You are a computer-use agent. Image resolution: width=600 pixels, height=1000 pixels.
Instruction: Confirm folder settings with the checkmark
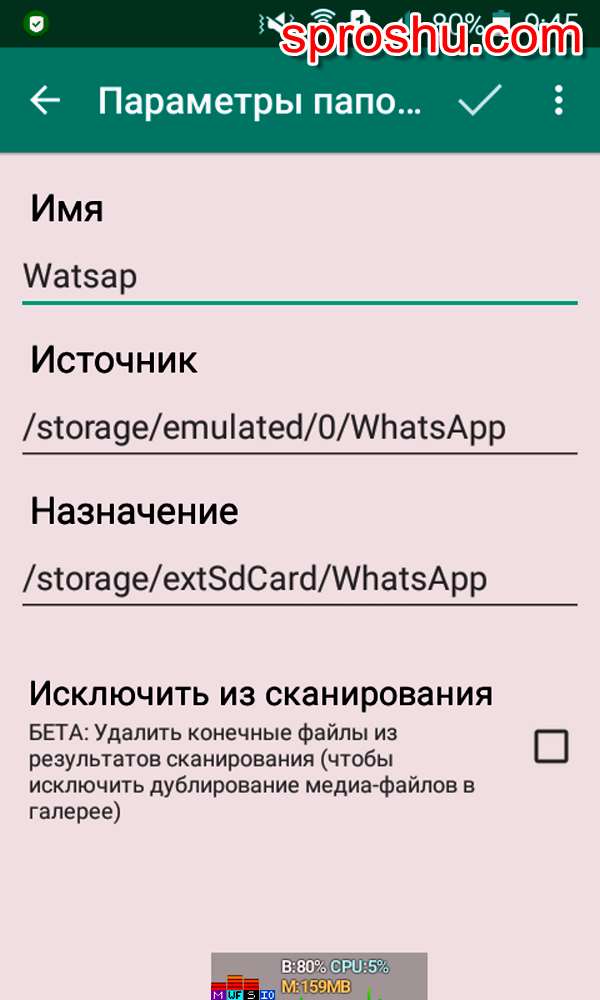480,101
